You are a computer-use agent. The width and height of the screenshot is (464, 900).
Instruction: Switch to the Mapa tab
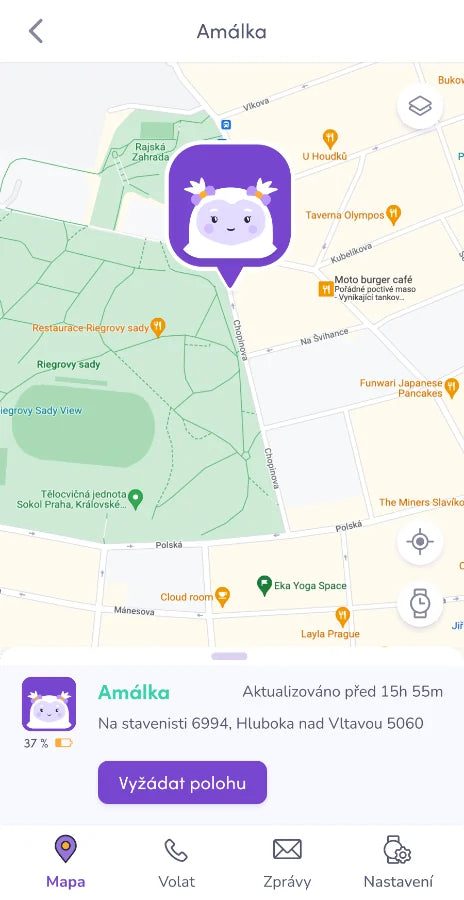point(65,863)
